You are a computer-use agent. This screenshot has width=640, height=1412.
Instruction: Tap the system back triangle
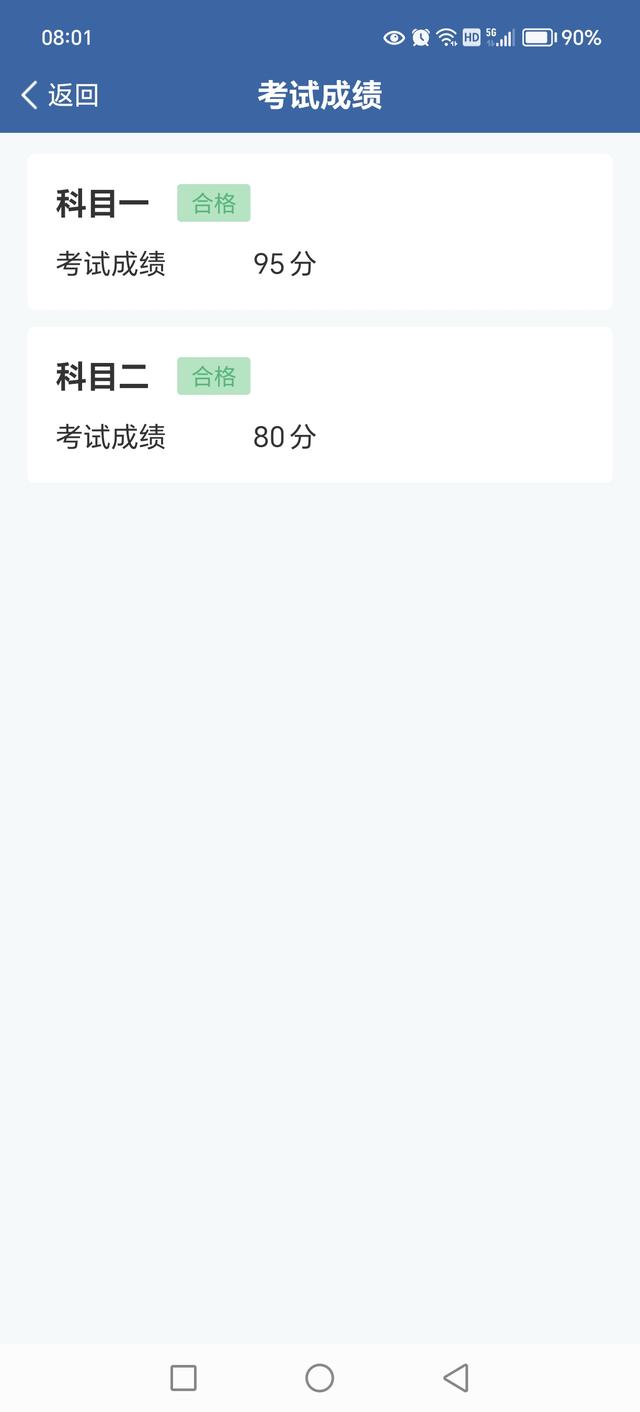click(455, 1377)
